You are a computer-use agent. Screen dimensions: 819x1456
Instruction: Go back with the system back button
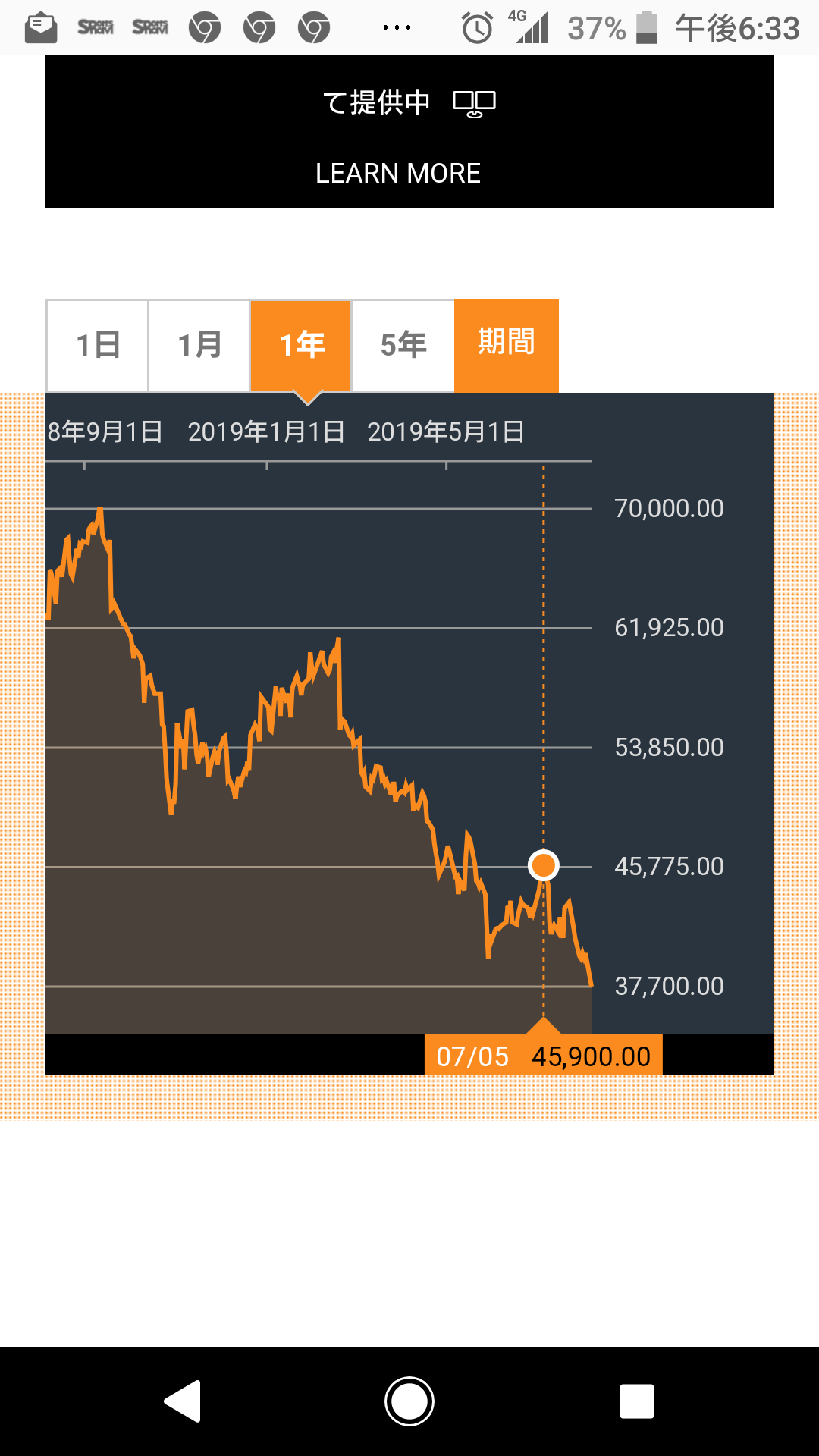click(183, 1401)
